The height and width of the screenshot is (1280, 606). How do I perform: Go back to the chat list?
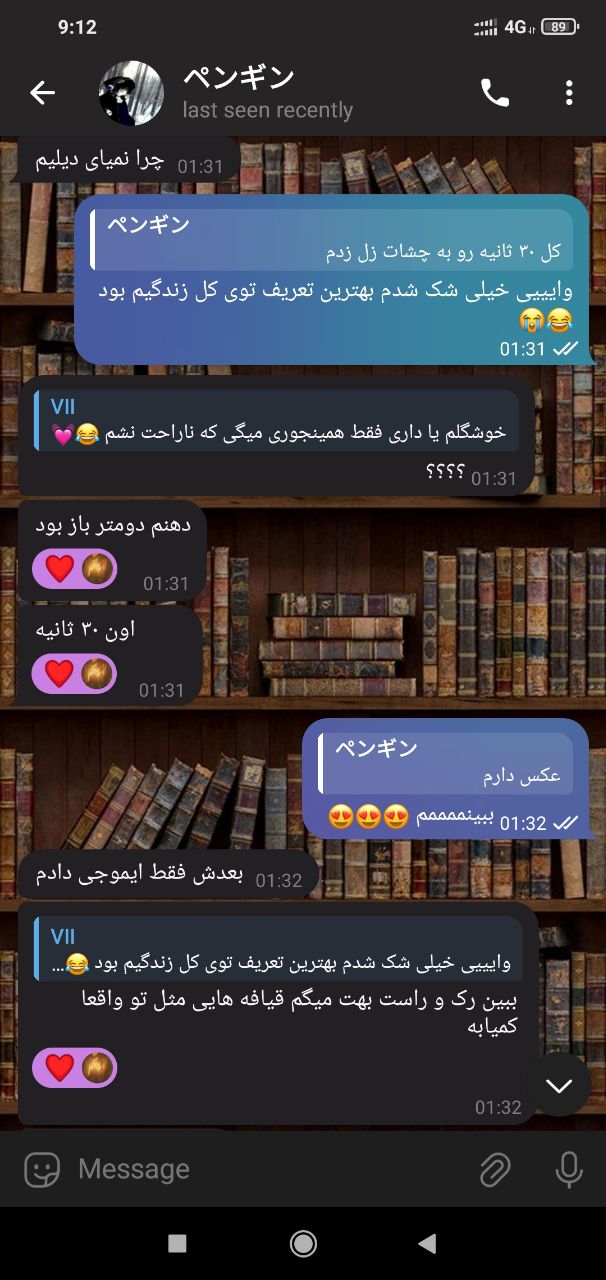click(42, 93)
